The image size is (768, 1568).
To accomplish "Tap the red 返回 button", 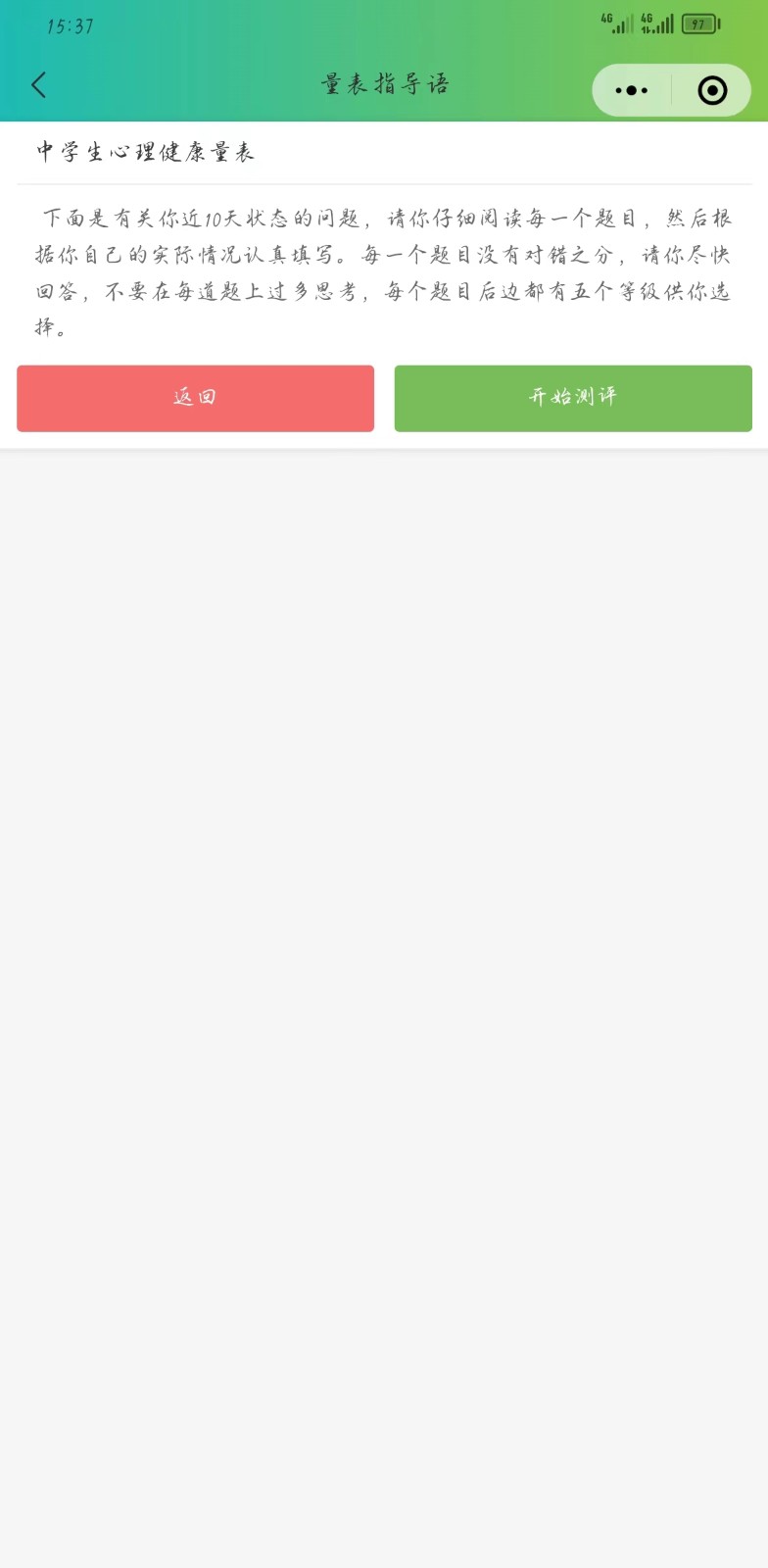I will click(x=195, y=398).
